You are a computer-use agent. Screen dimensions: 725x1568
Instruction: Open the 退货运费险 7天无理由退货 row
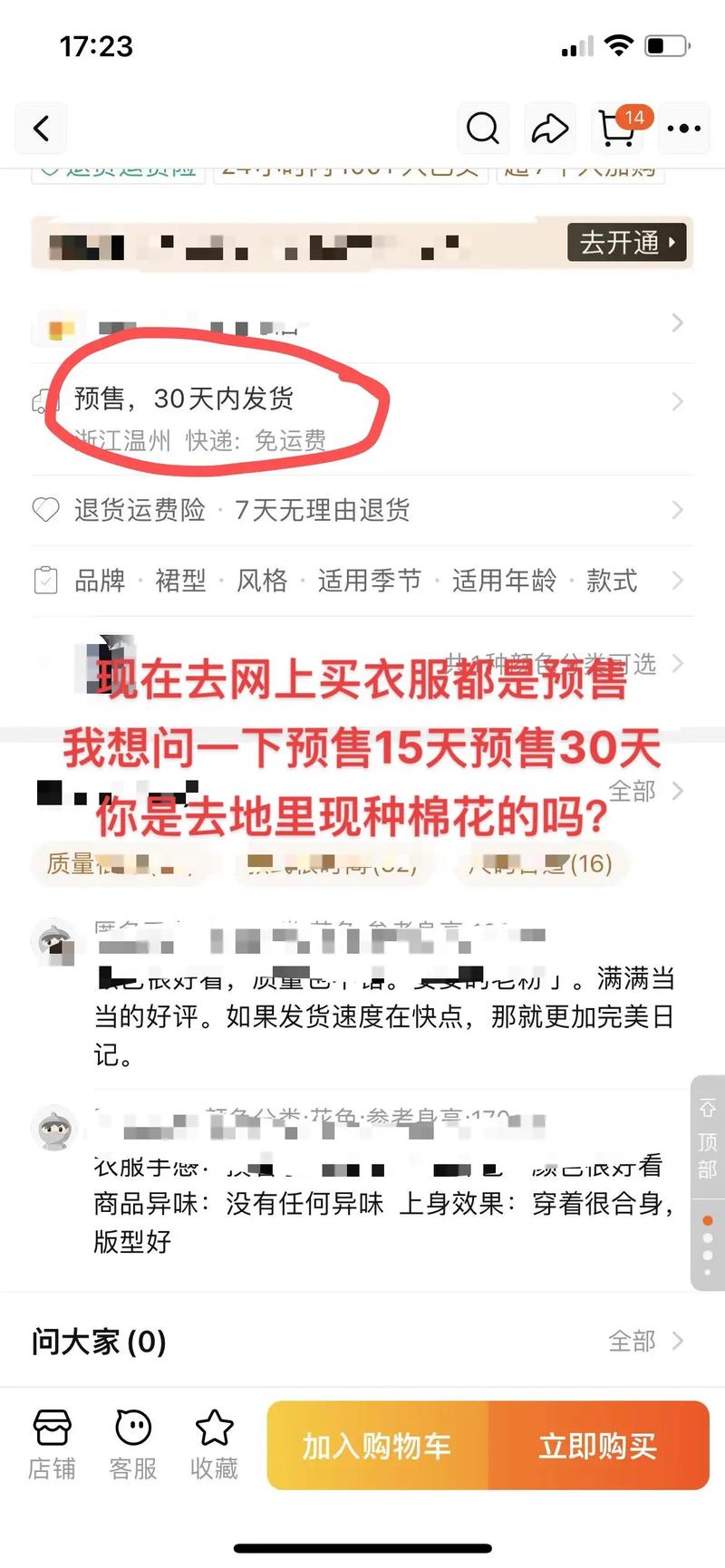click(362, 510)
